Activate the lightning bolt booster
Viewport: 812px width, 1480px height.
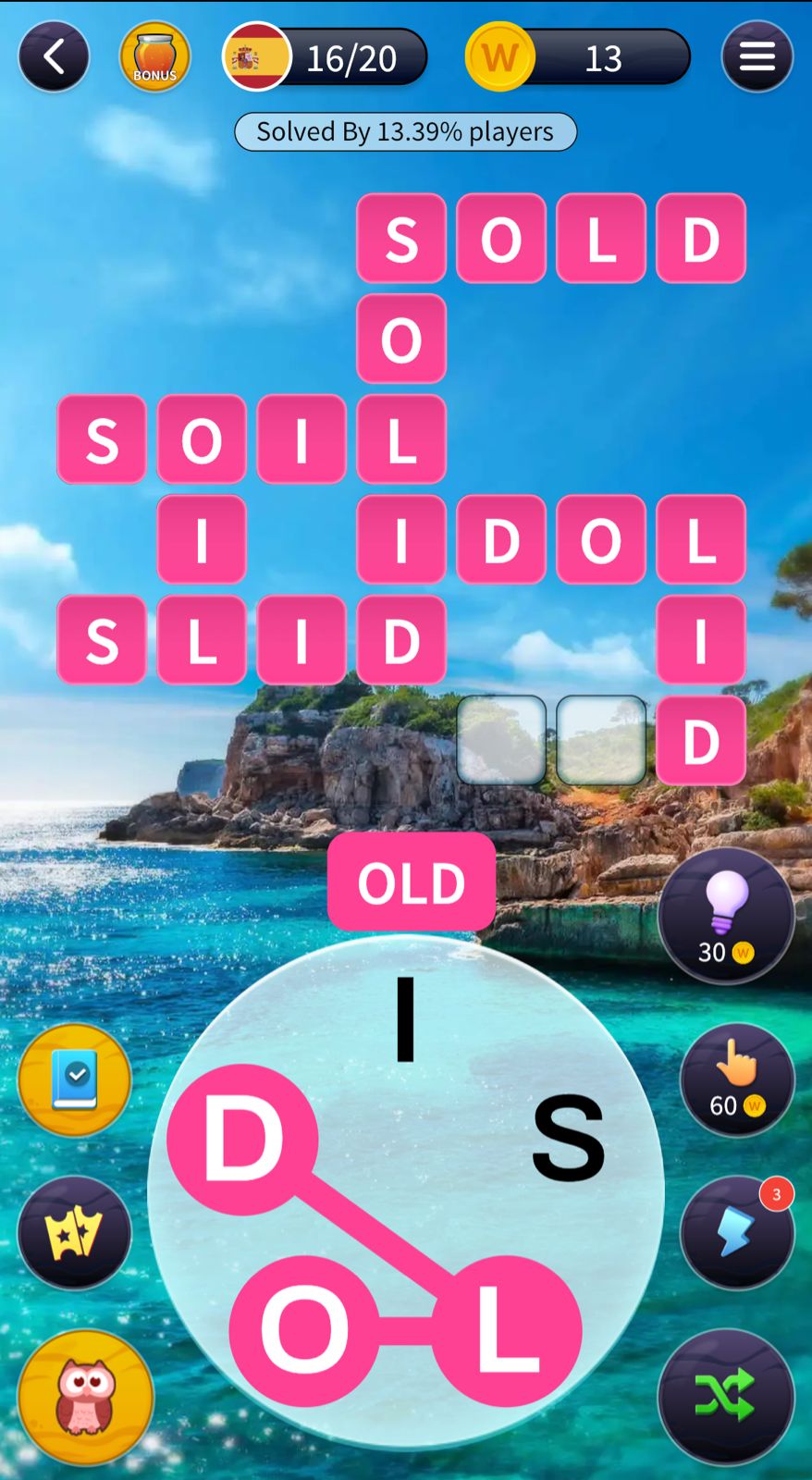click(737, 1233)
